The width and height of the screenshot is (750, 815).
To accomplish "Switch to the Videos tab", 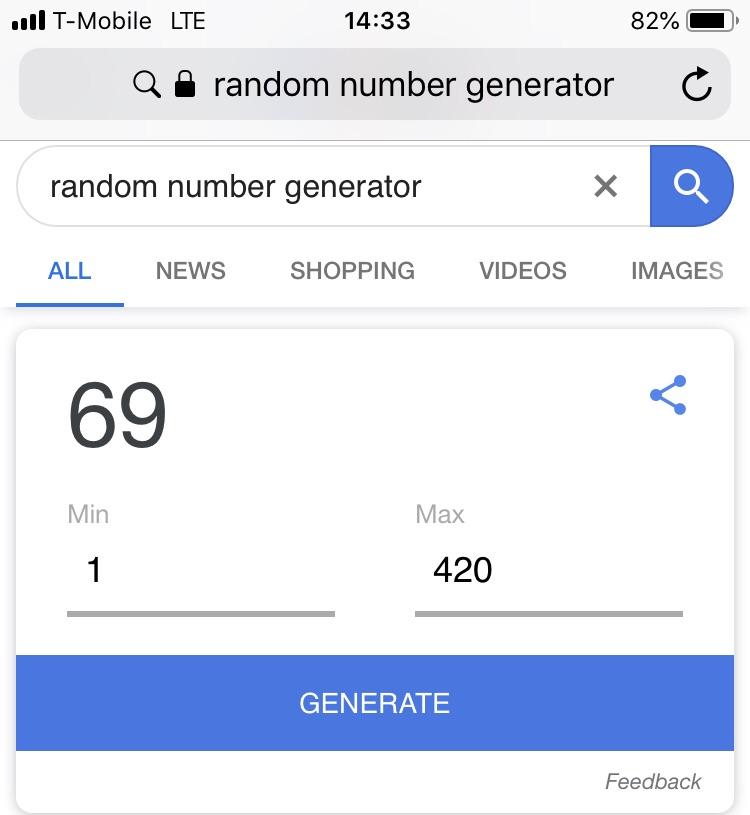I will tap(522, 271).
